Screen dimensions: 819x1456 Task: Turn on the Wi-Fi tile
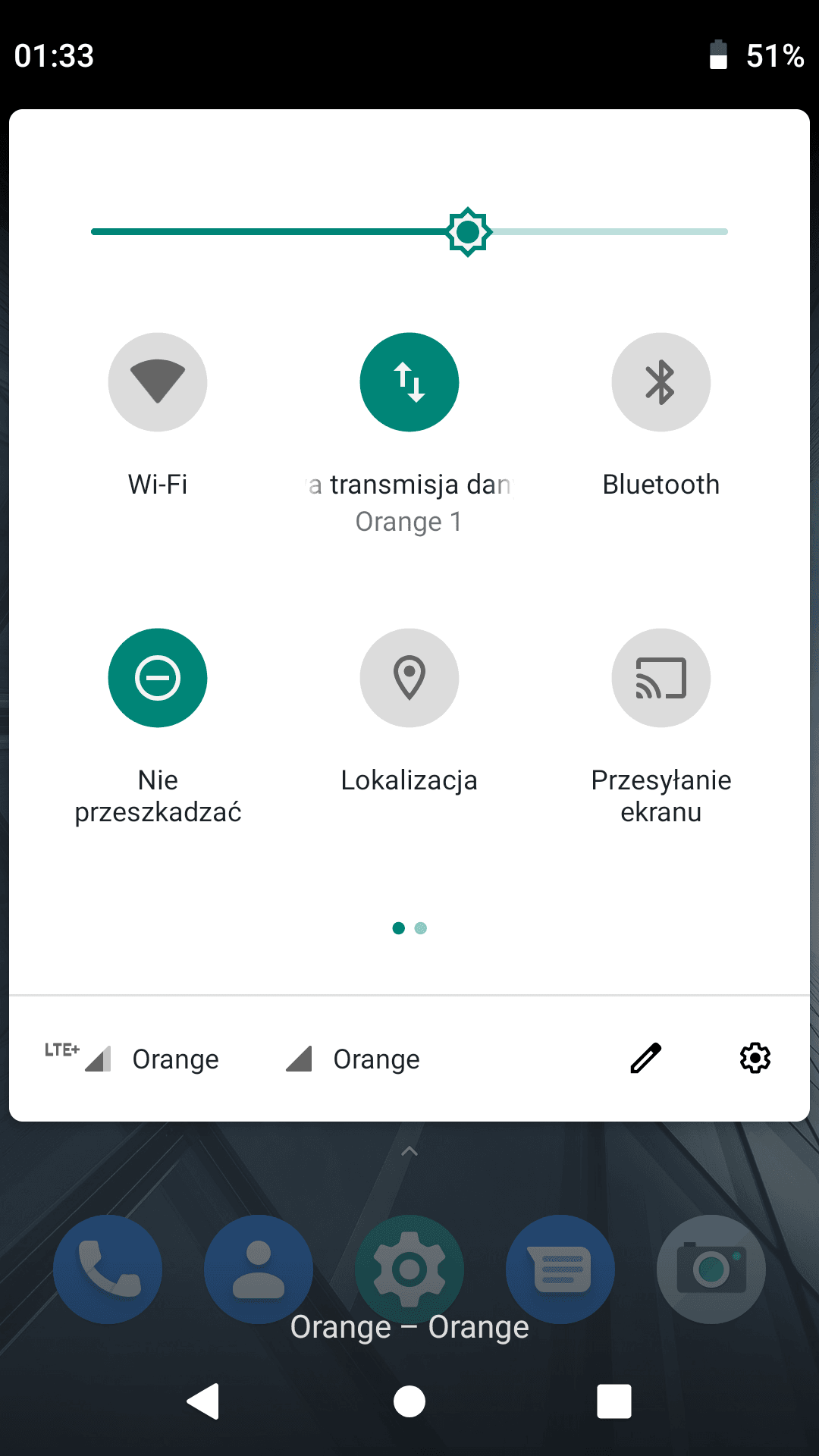click(158, 382)
